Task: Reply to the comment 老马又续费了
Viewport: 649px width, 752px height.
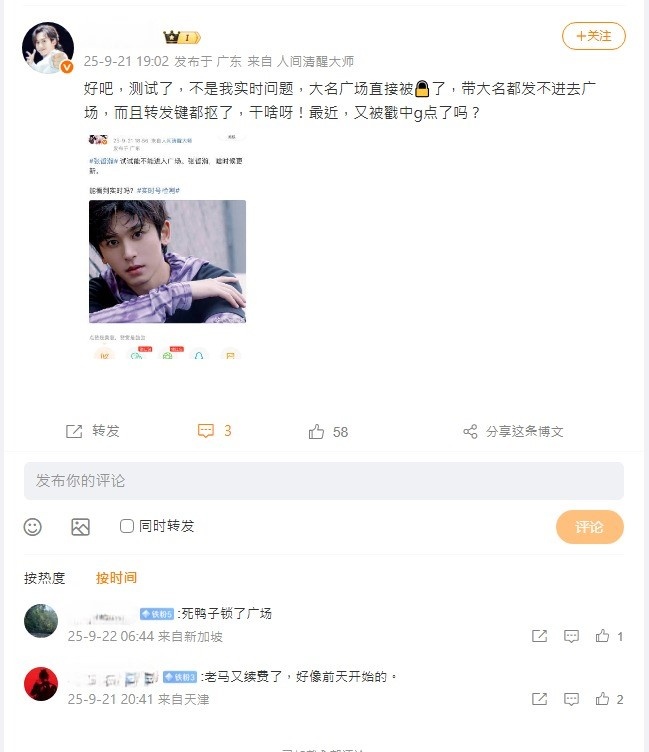Action: 571,699
